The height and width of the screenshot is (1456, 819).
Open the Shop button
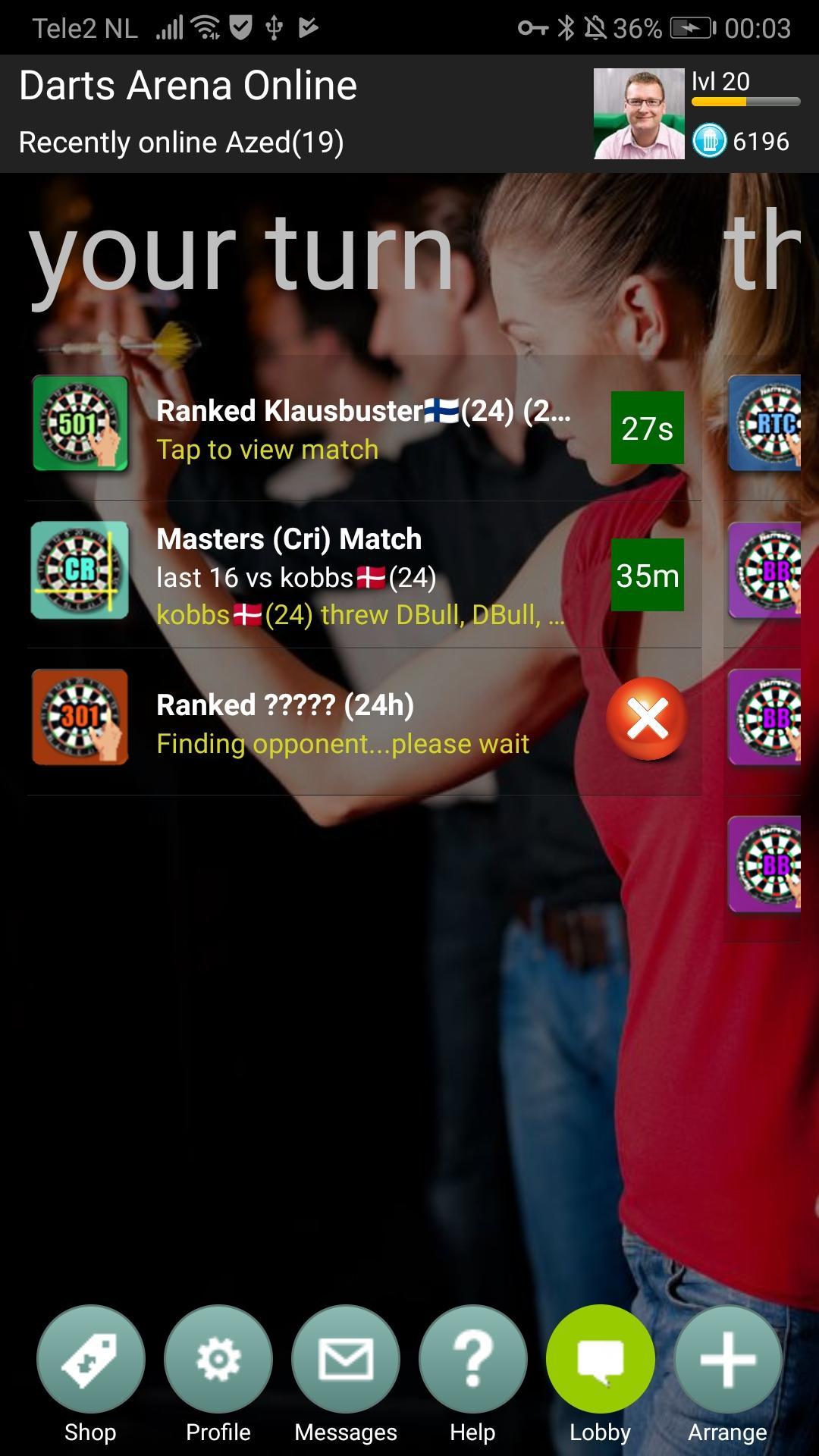(90, 1359)
